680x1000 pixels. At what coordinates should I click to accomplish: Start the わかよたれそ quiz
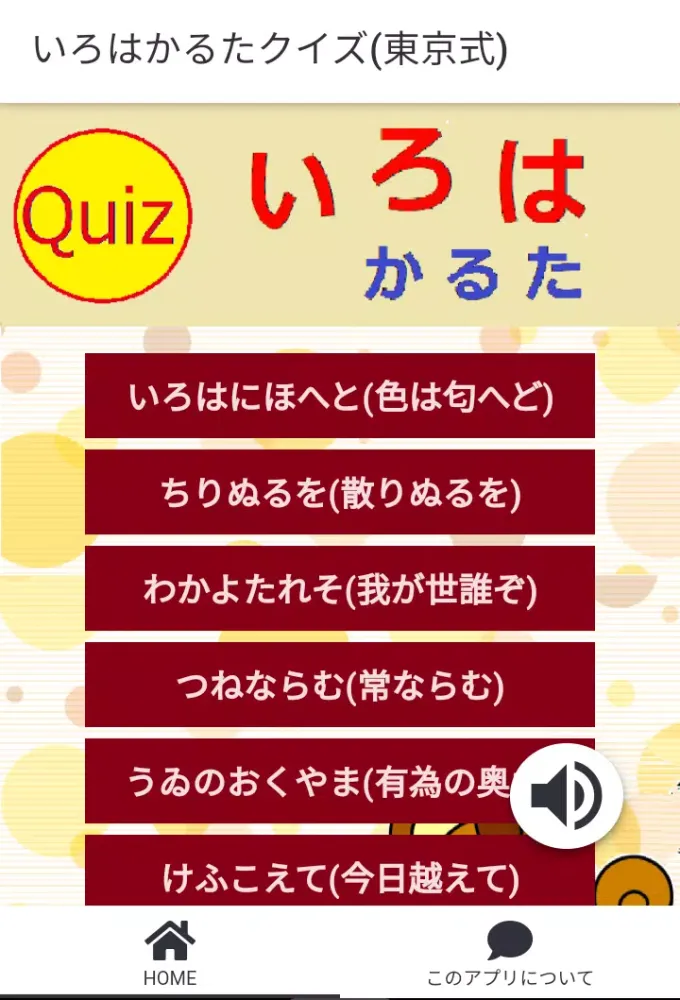click(x=340, y=589)
